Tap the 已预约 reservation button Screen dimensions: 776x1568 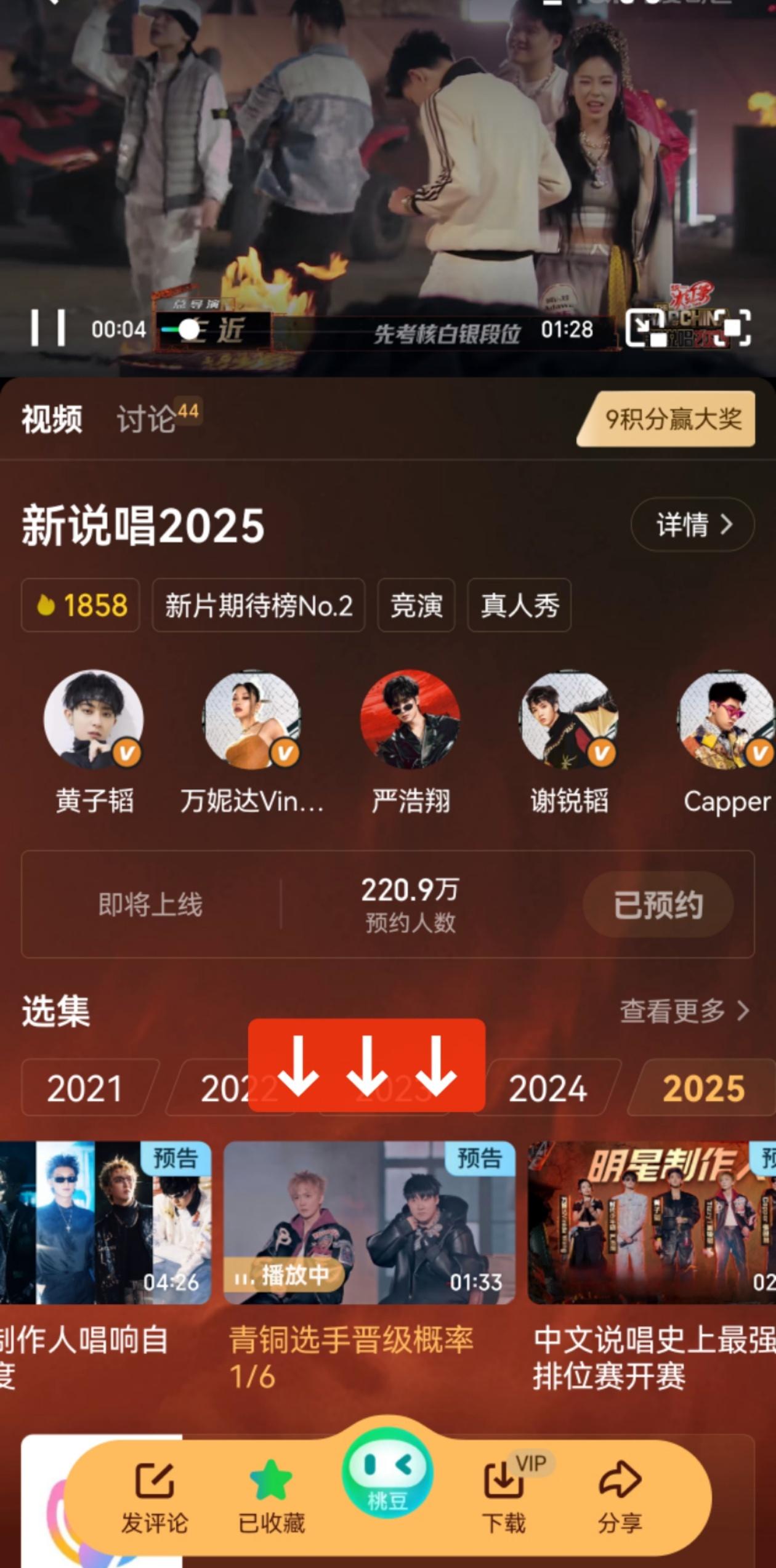[x=658, y=904]
